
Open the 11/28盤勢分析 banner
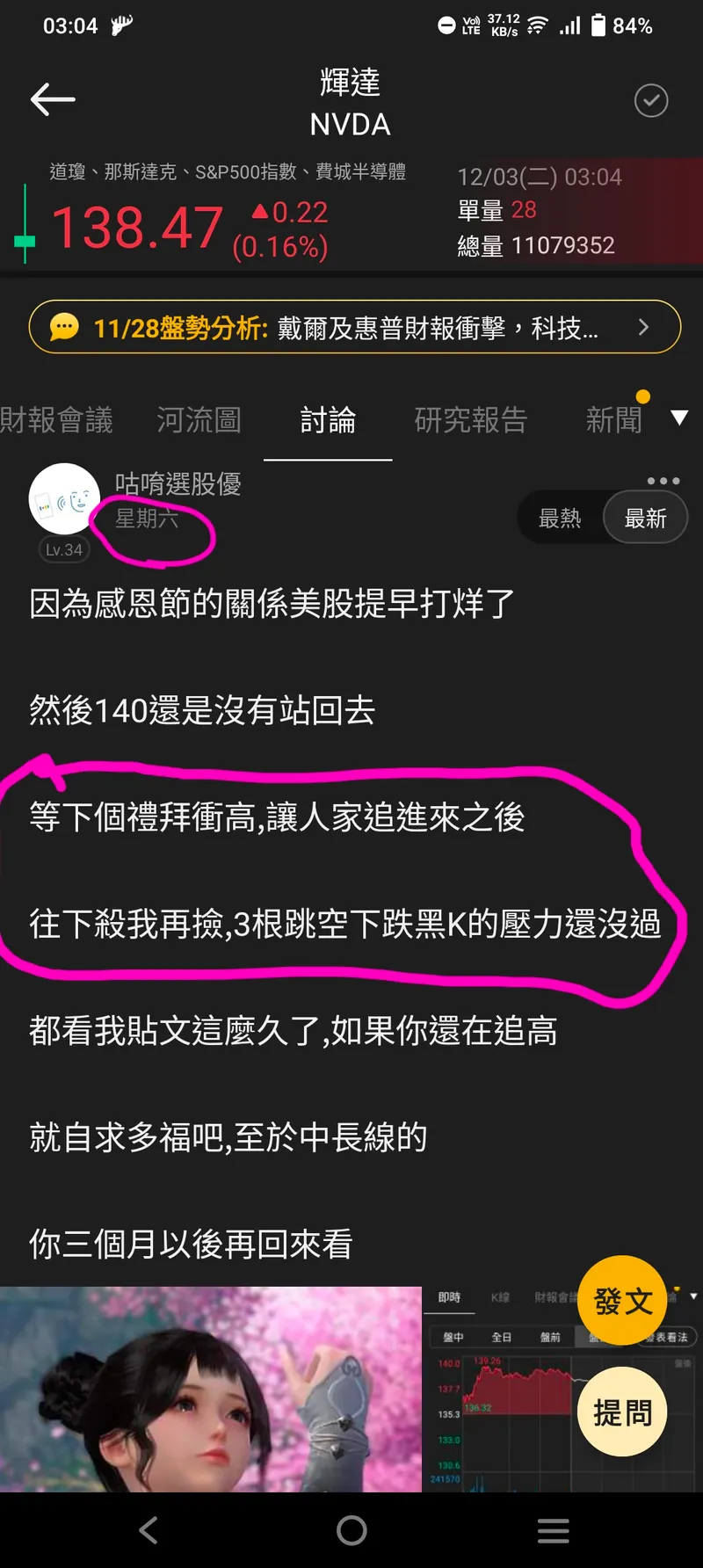[x=354, y=328]
